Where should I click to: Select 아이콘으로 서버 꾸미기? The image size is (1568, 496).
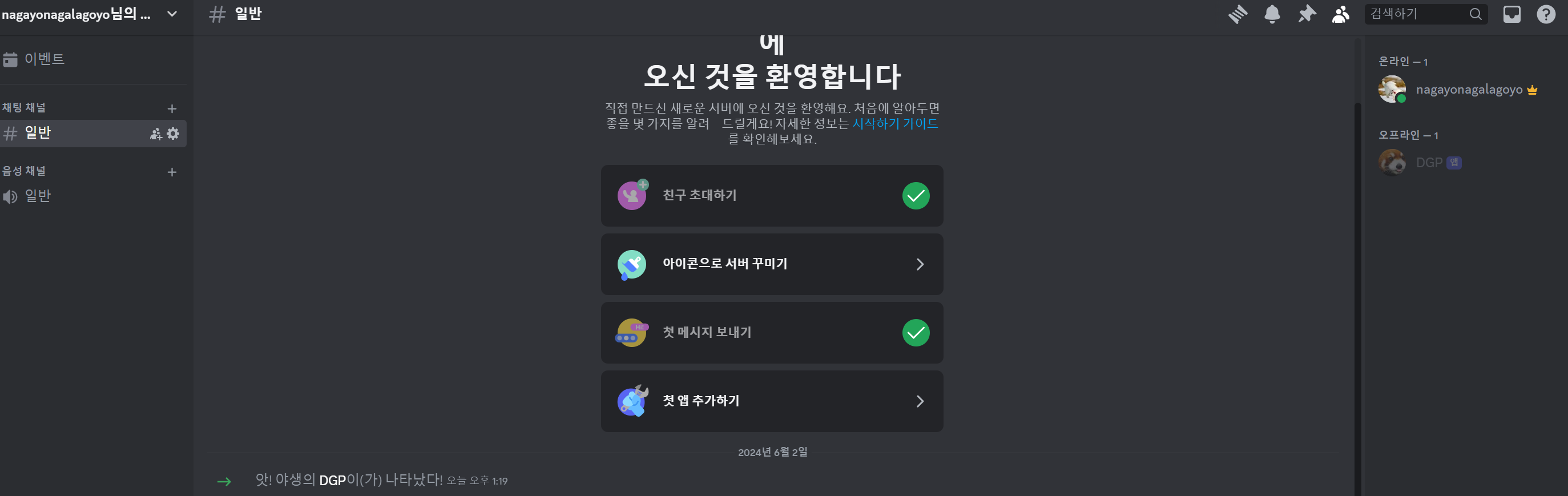pyautogui.click(x=771, y=264)
